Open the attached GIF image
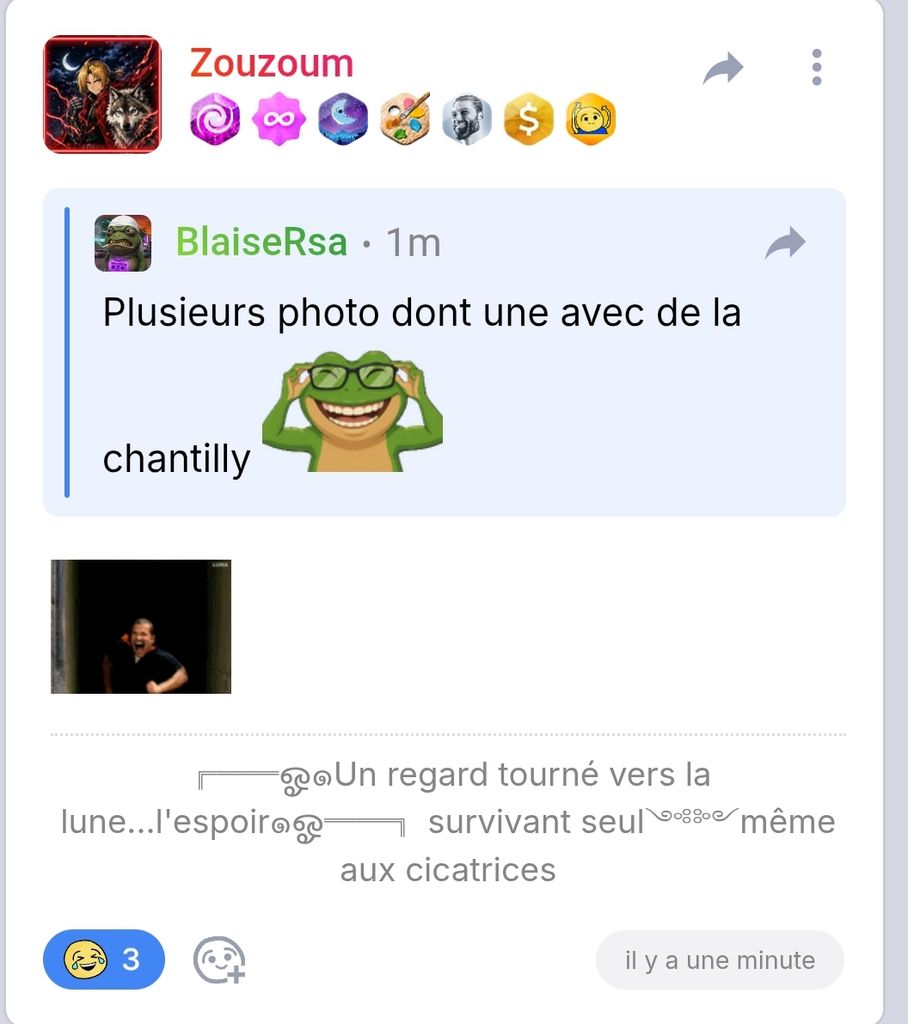 click(x=141, y=627)
